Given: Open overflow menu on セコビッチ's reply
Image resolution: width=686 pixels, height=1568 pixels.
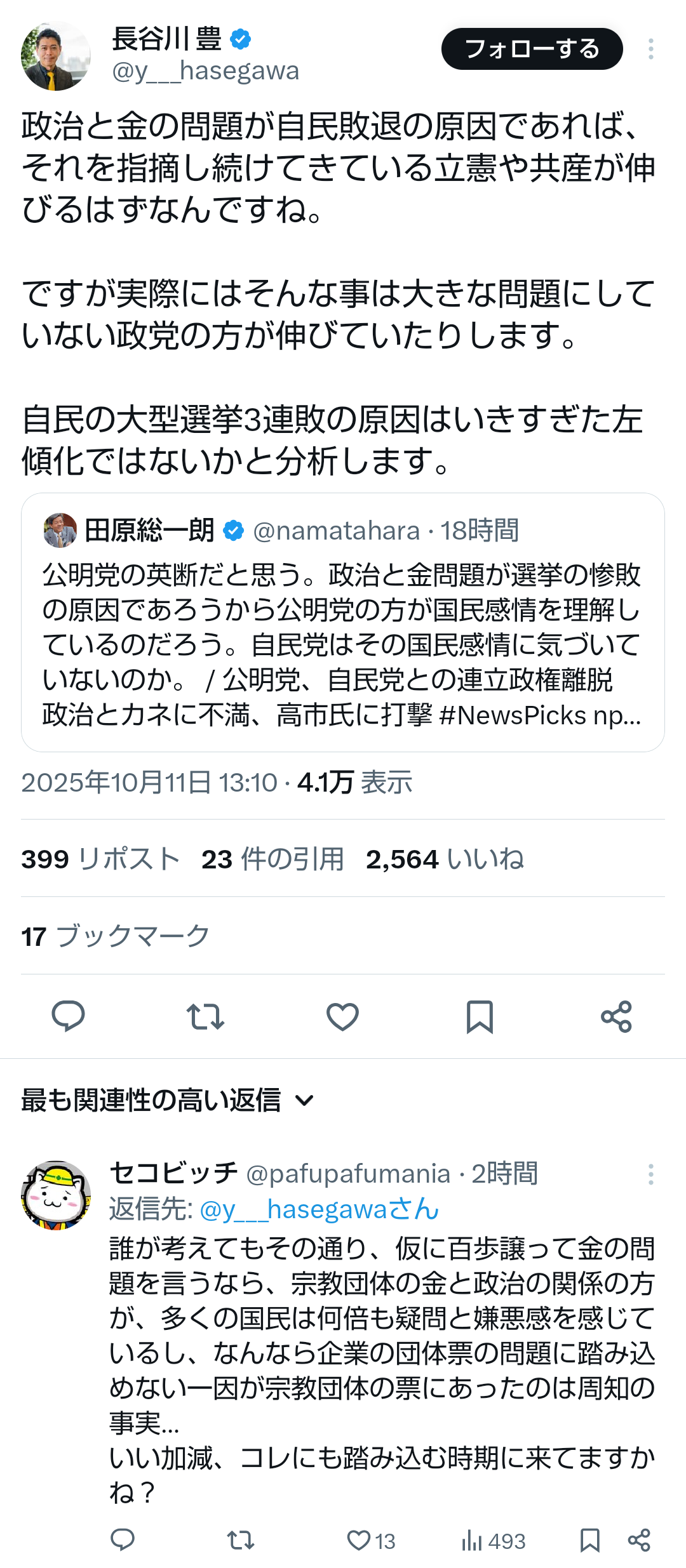Looking at the screenshot, I should coord(650,1174).
